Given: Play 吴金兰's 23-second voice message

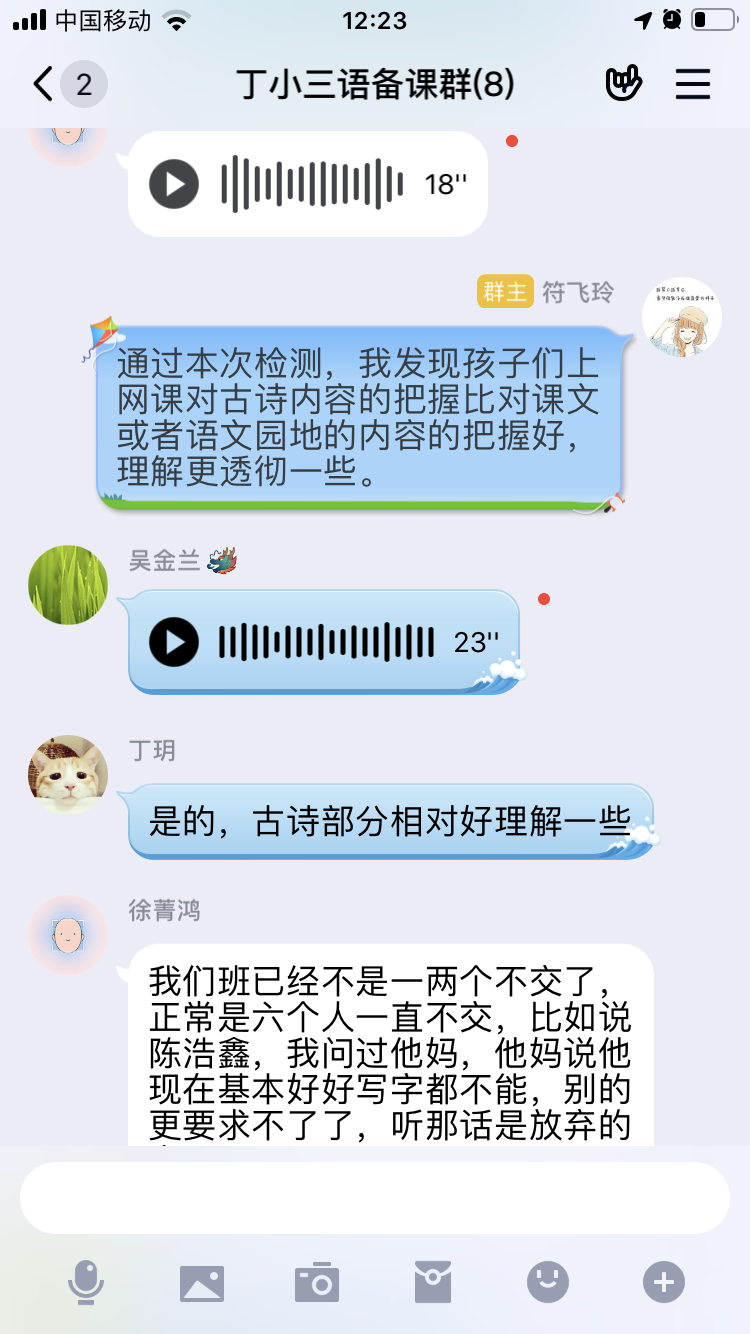Looking at the screenshot, I should [x=175, y=641].
